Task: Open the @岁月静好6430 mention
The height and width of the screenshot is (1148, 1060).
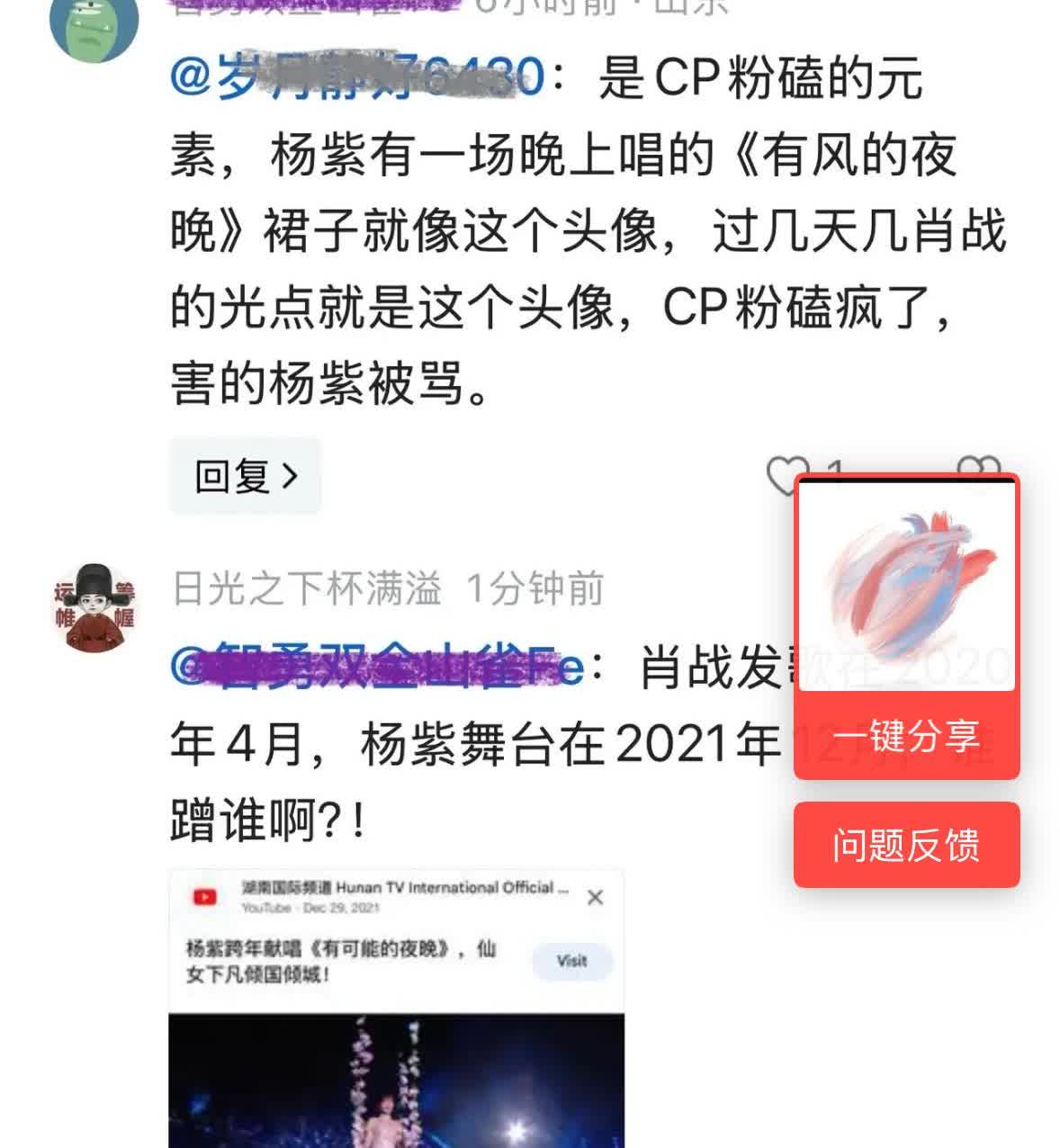Action: [357, 77]
